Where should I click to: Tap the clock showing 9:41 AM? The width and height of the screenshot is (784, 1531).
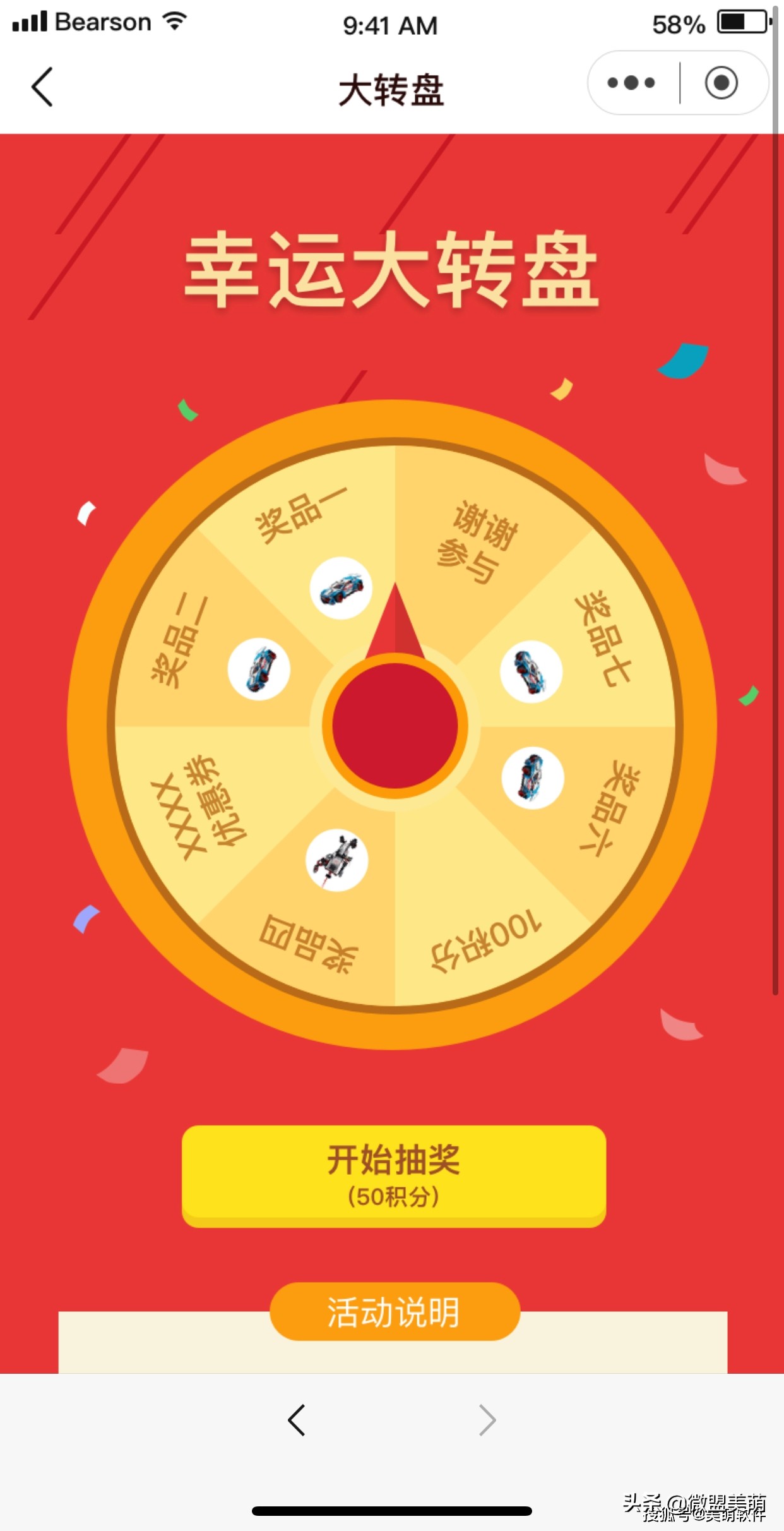click(x=389, y=24)
